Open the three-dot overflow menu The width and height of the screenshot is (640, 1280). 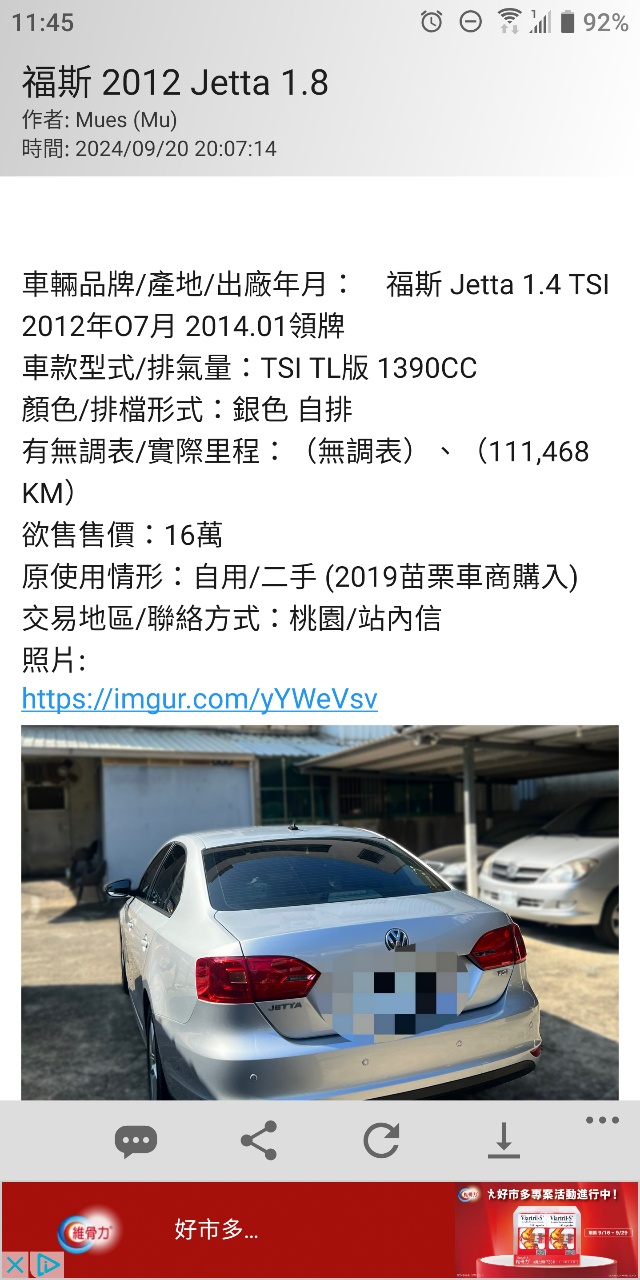pyautogui.click(x=603, y=1120)
